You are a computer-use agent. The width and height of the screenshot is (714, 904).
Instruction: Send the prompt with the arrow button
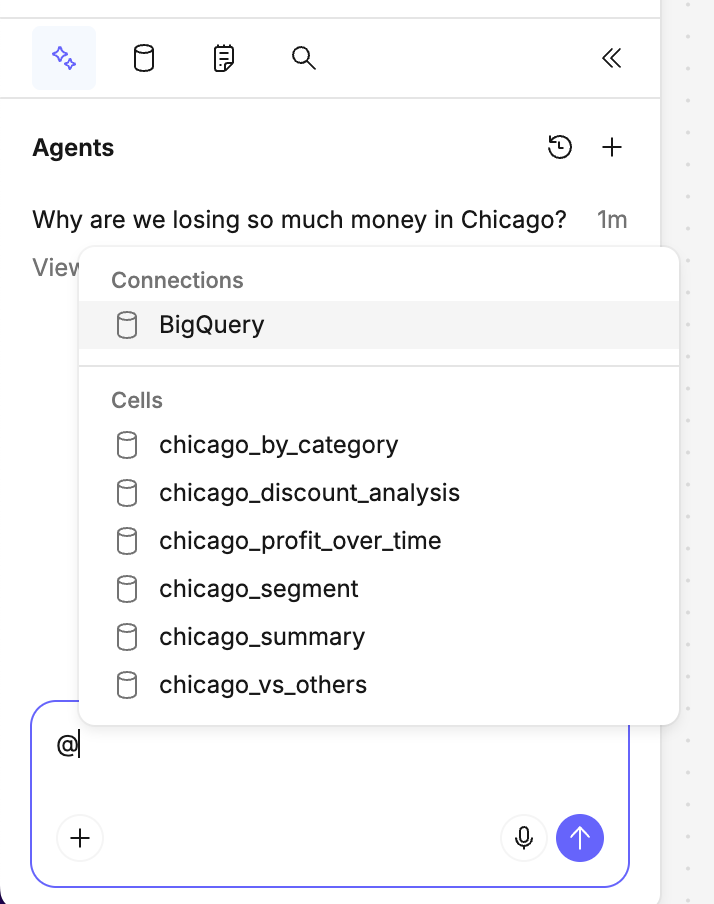click(580, 838)
